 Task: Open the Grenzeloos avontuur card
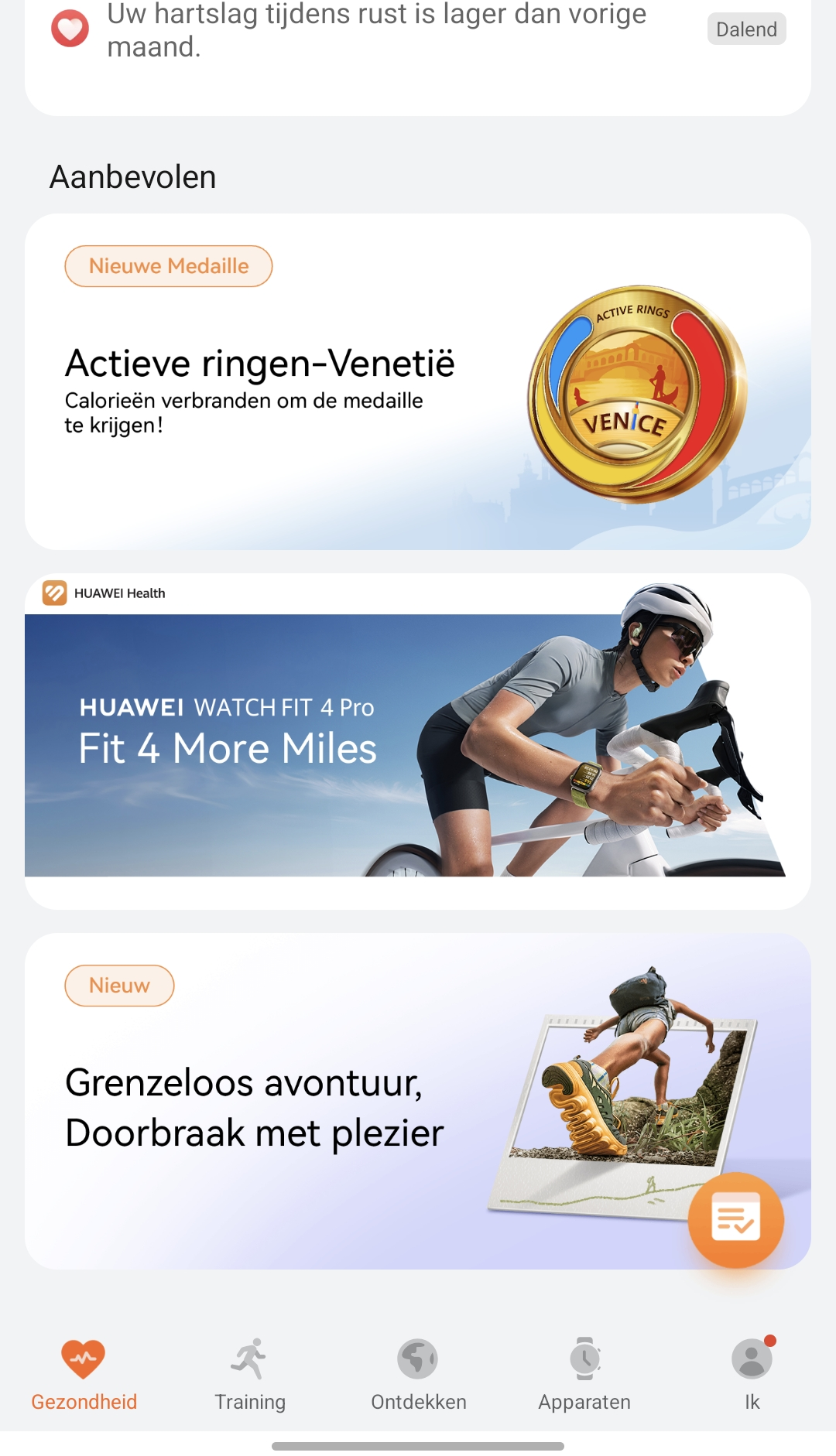(418, 1101)
